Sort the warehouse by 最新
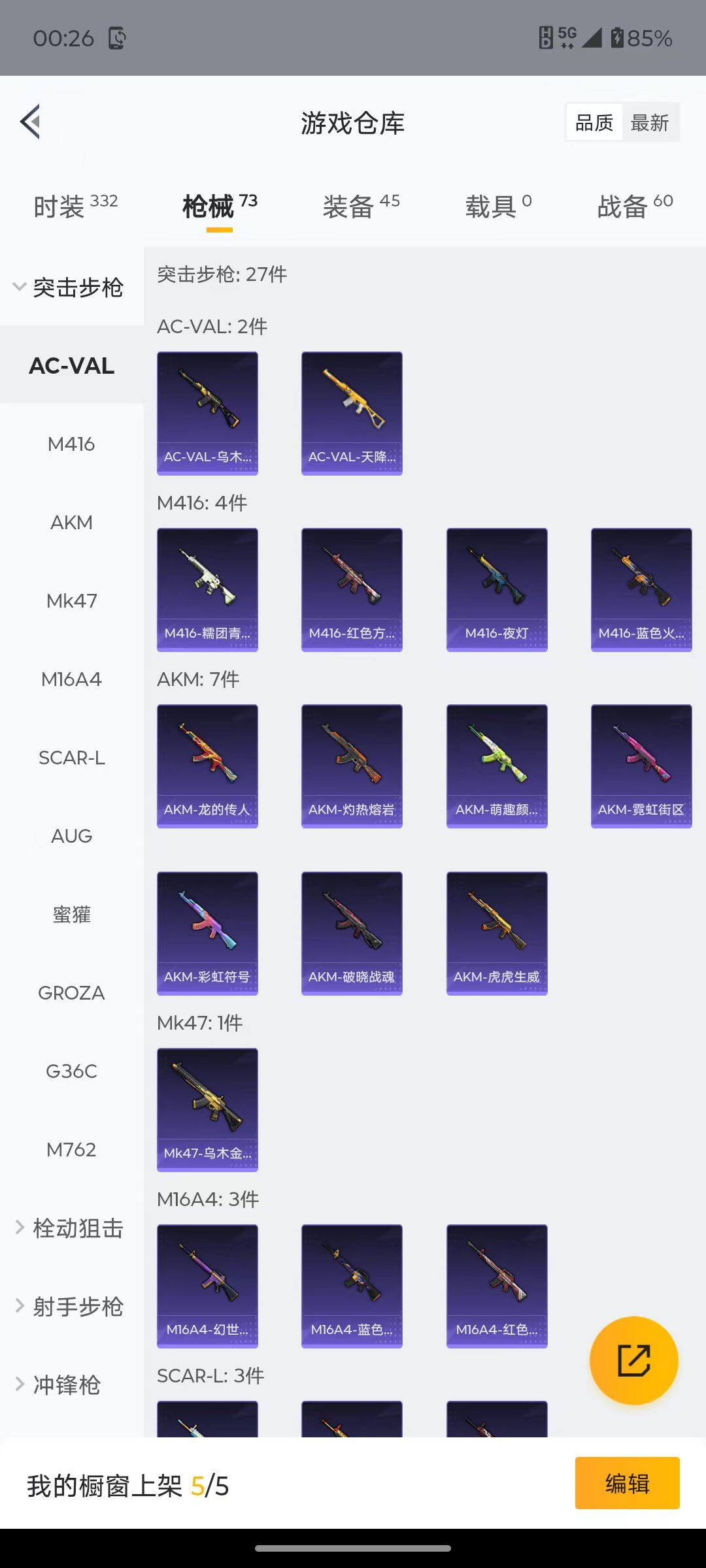706x1568 pixels. pos(649,122)
